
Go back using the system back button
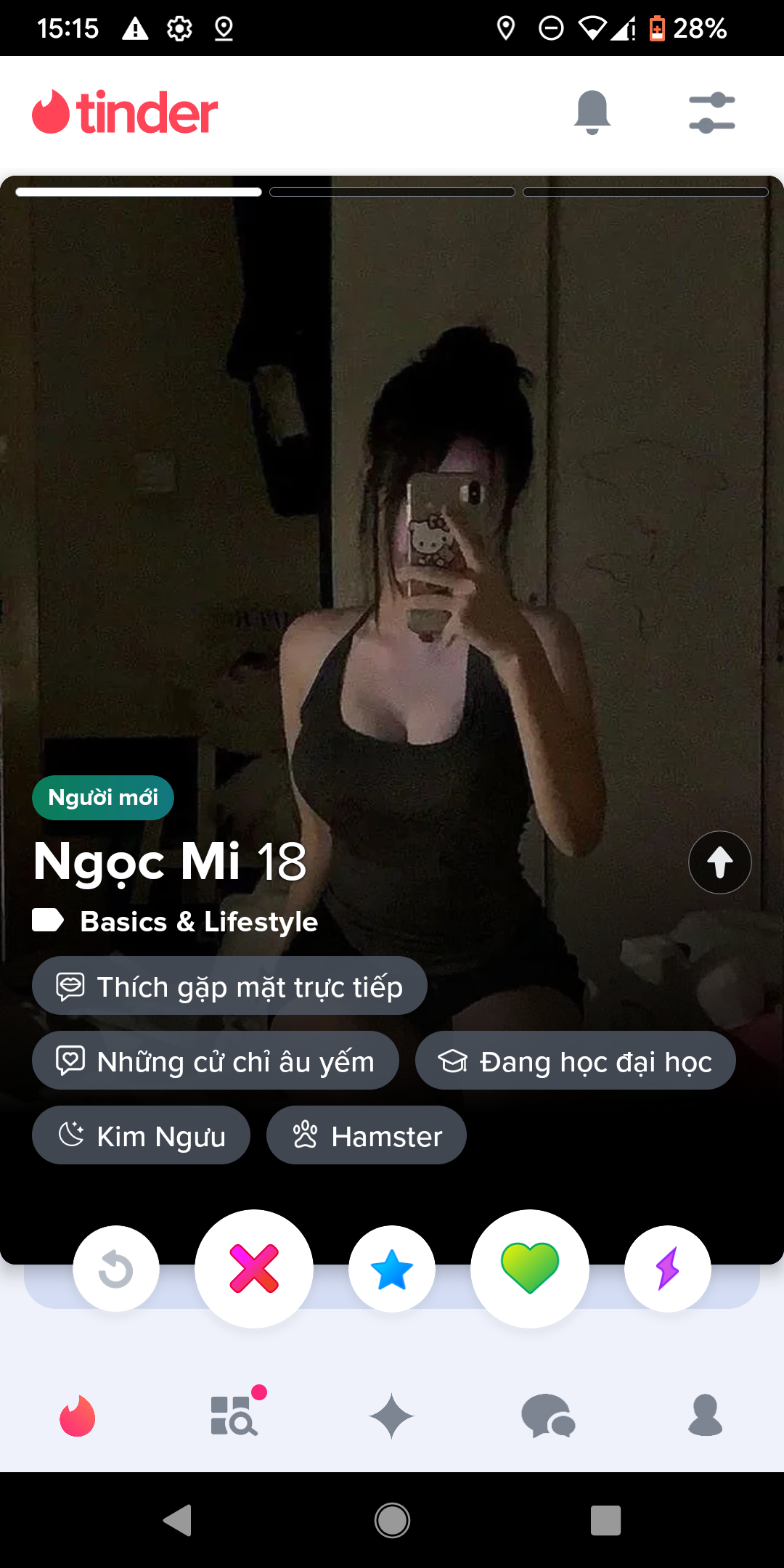pyautogui.click(x=178, y=1520)
